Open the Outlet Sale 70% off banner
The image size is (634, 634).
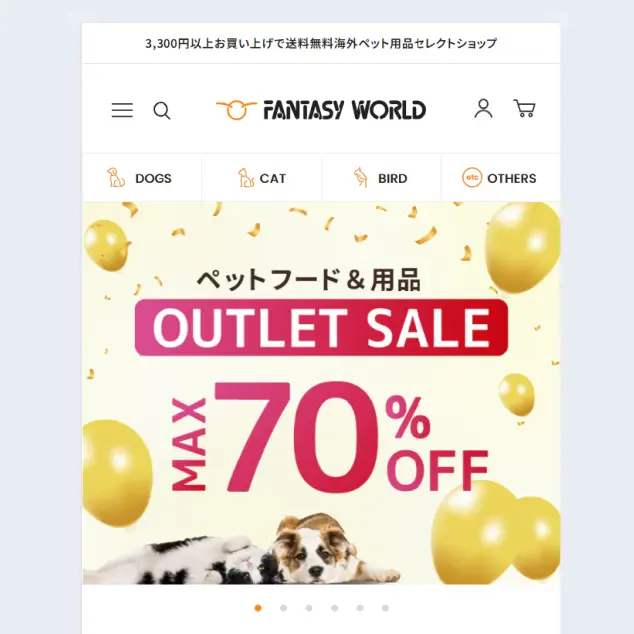[321, 393]
